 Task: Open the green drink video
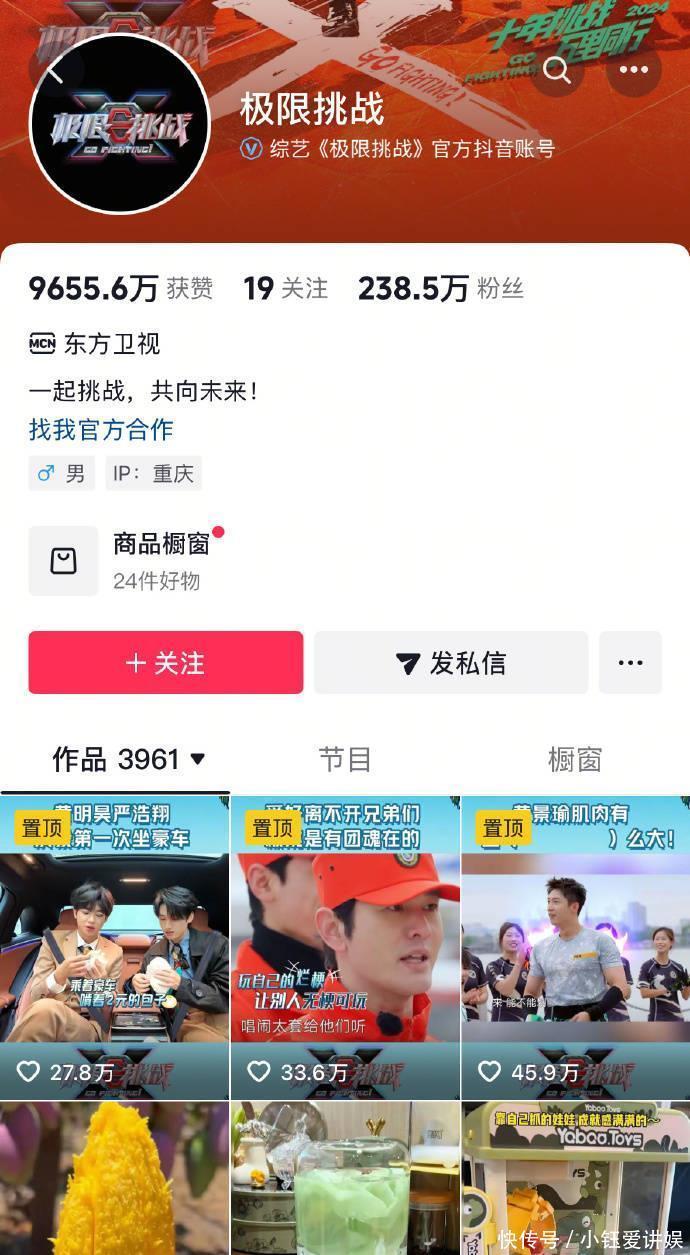(x=345, y=1180)
